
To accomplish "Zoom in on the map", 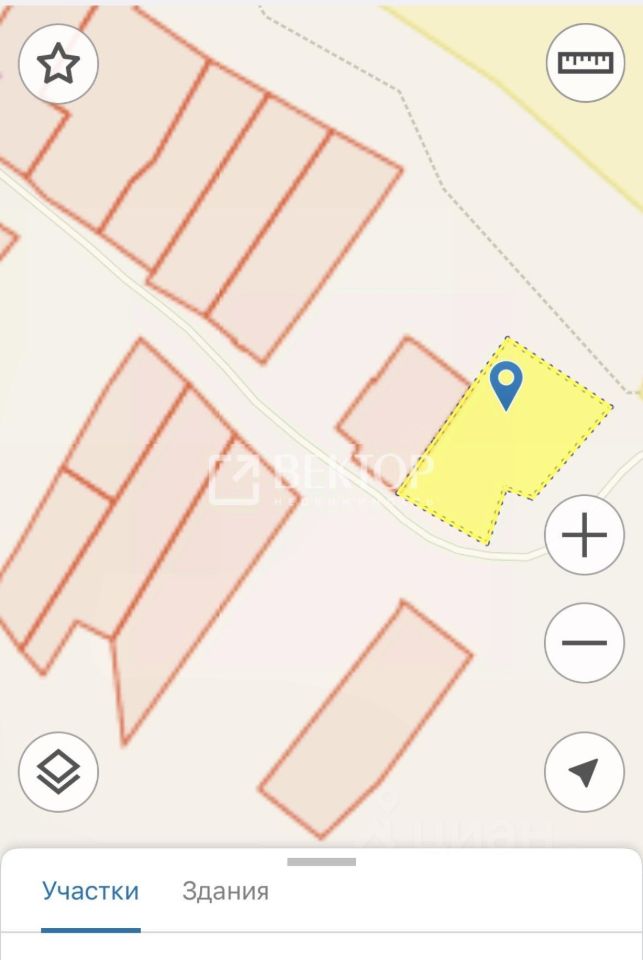I will pos(585,536).
